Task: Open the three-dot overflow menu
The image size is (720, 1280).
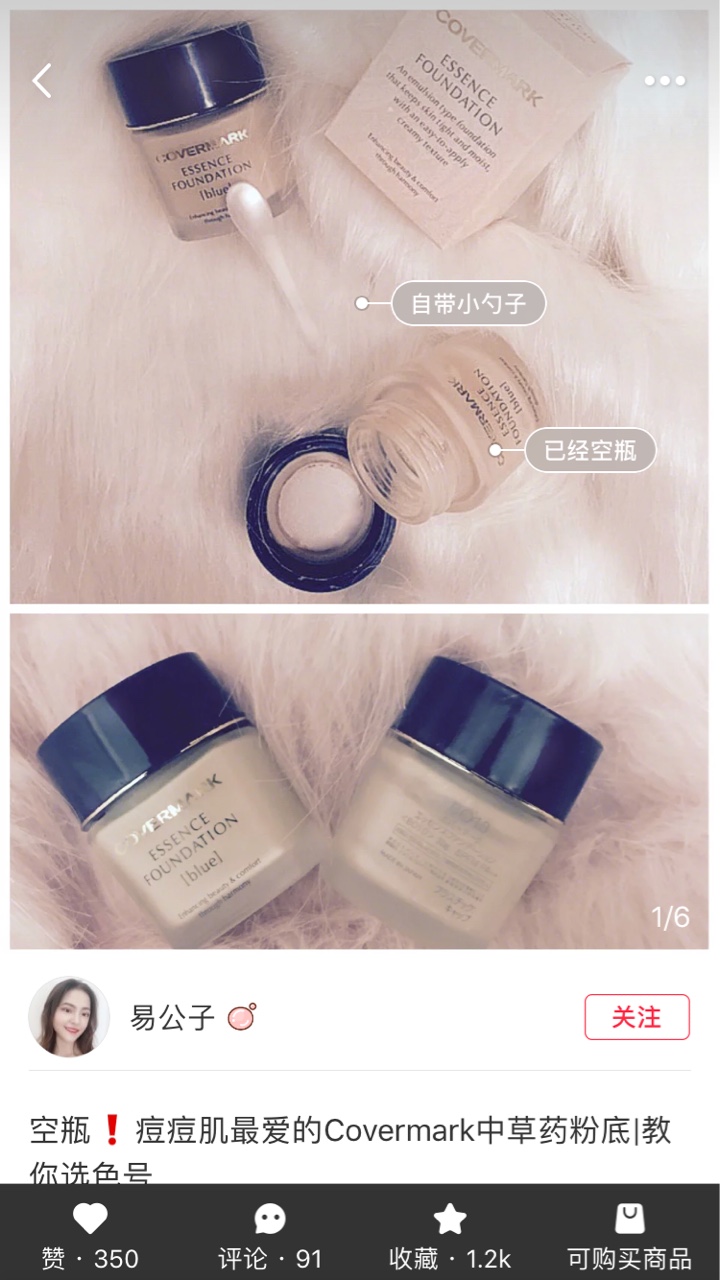Action: point(665,81)
